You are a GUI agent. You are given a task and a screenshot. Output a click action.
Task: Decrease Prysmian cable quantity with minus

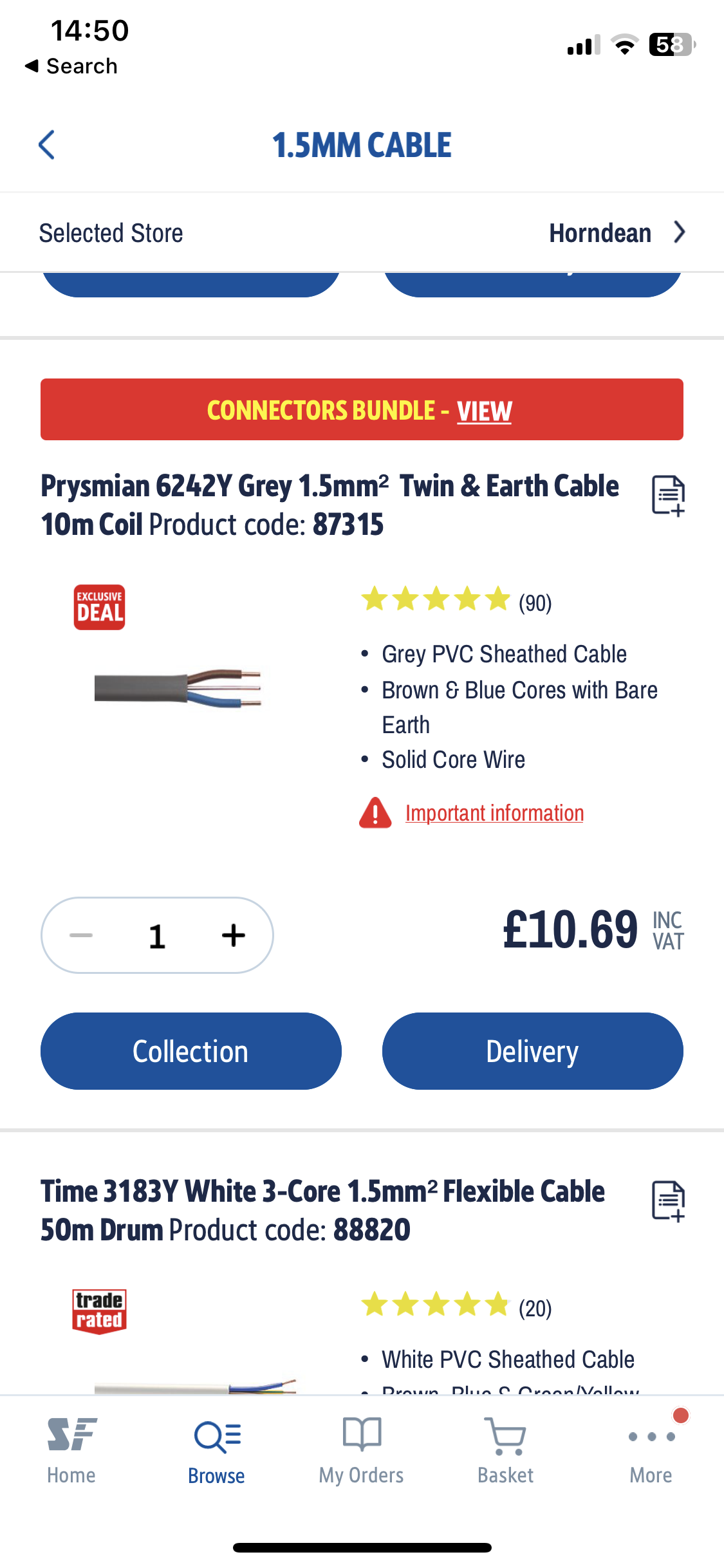81,935
